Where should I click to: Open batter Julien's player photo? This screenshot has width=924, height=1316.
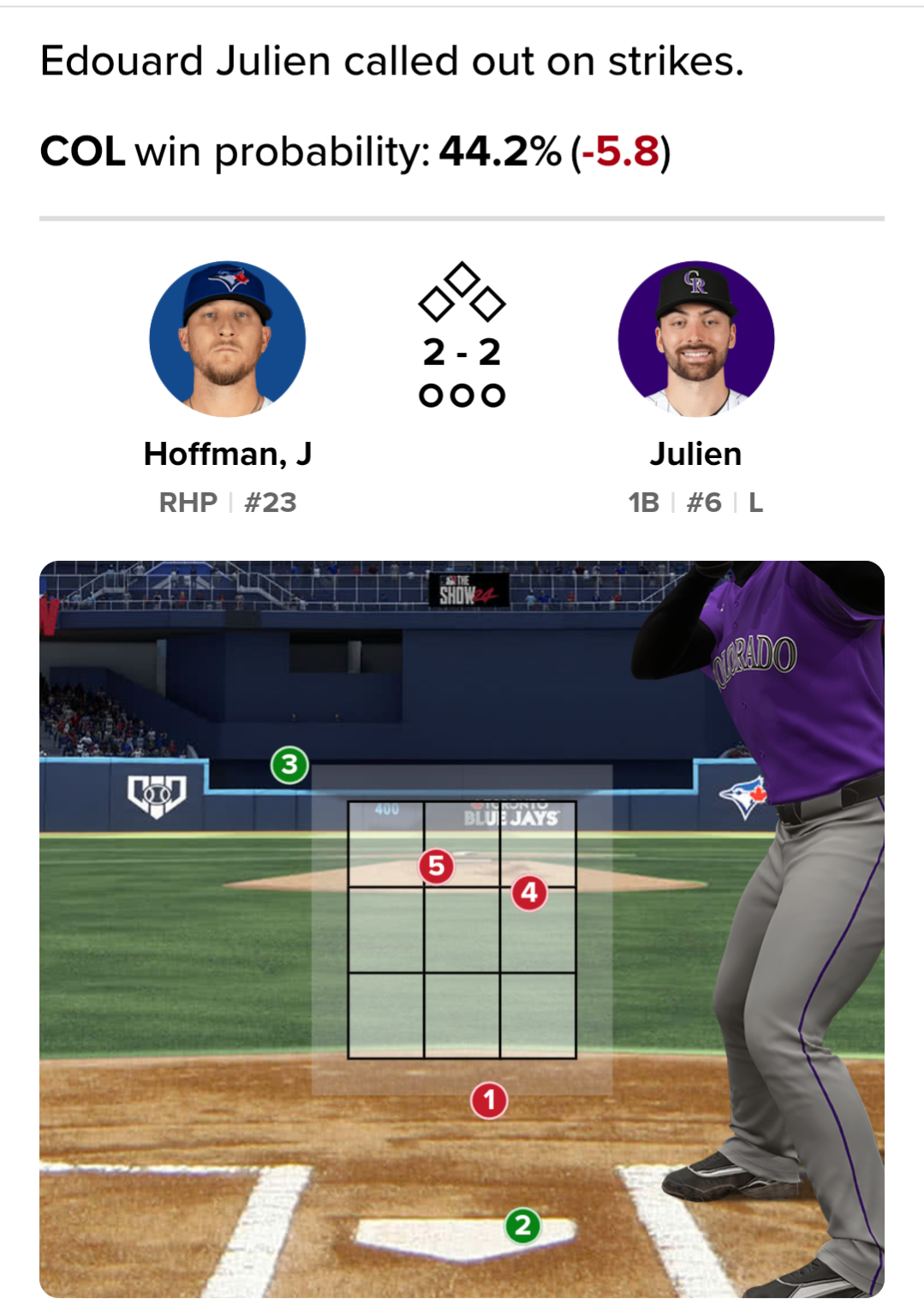tap(695, 339)
